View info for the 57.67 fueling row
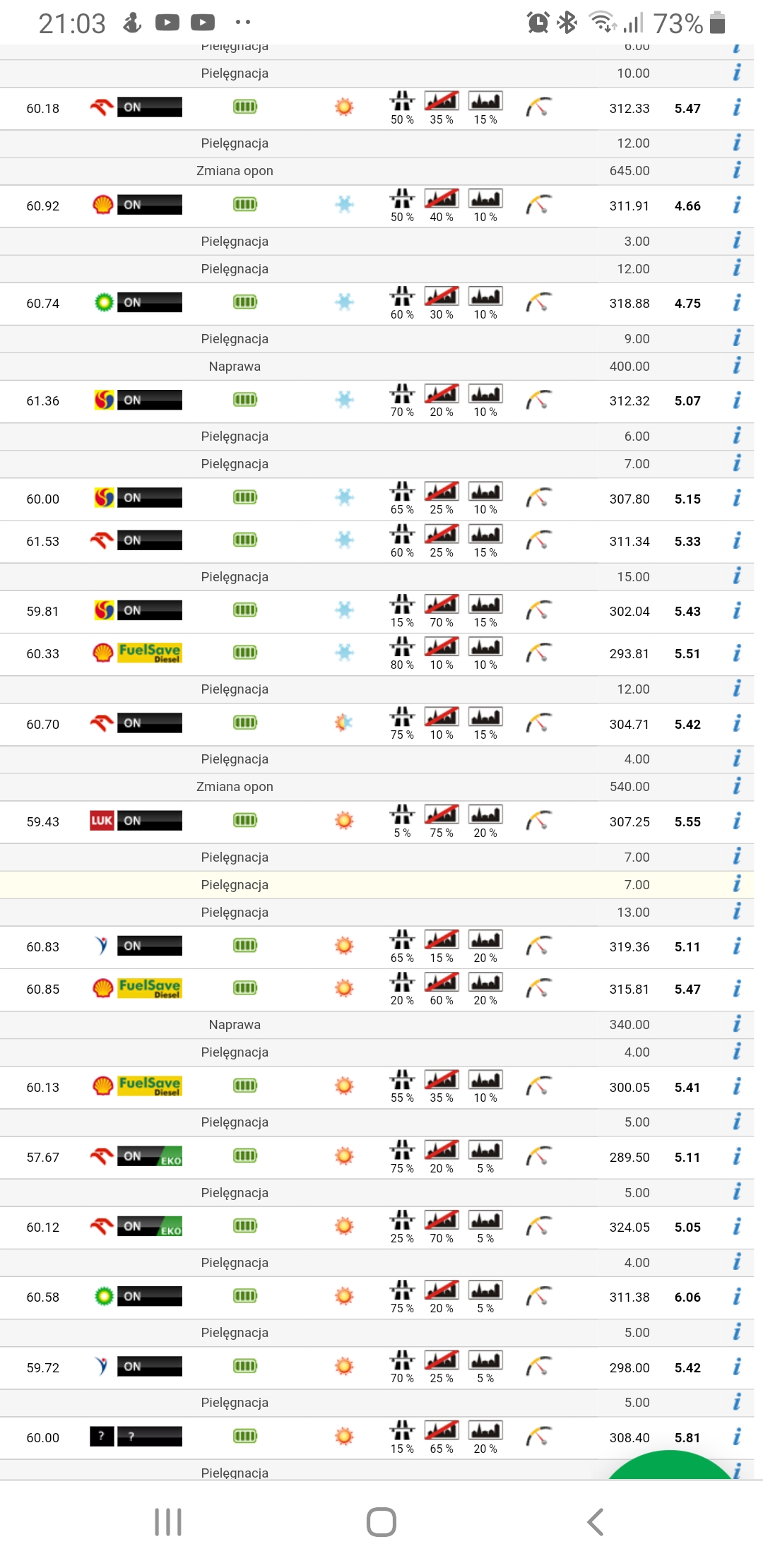Screen dimensions: 763x1568 pyautogui.click(x=737, y=1157)
